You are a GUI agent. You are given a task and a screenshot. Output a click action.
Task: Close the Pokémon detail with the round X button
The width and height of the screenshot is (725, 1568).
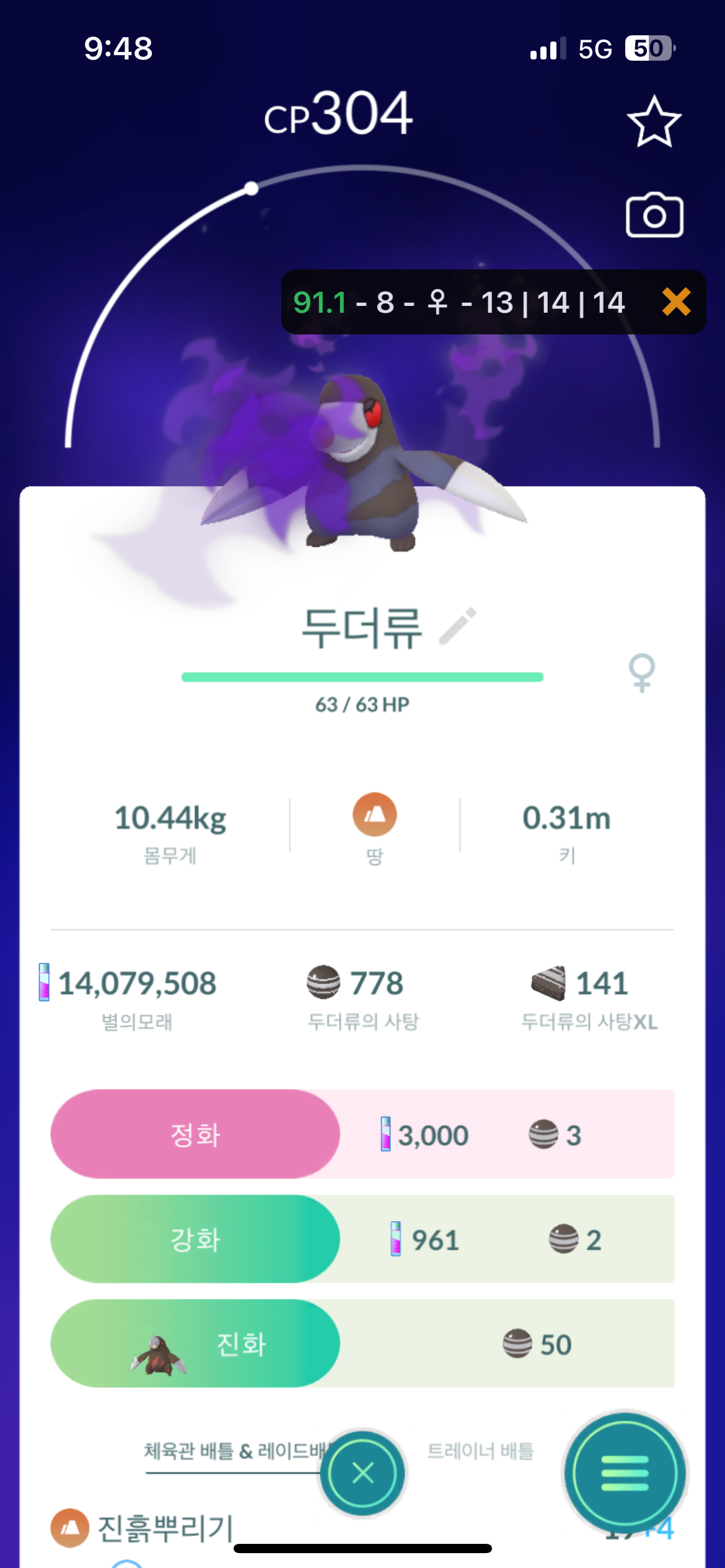(x=363, y=1473)
